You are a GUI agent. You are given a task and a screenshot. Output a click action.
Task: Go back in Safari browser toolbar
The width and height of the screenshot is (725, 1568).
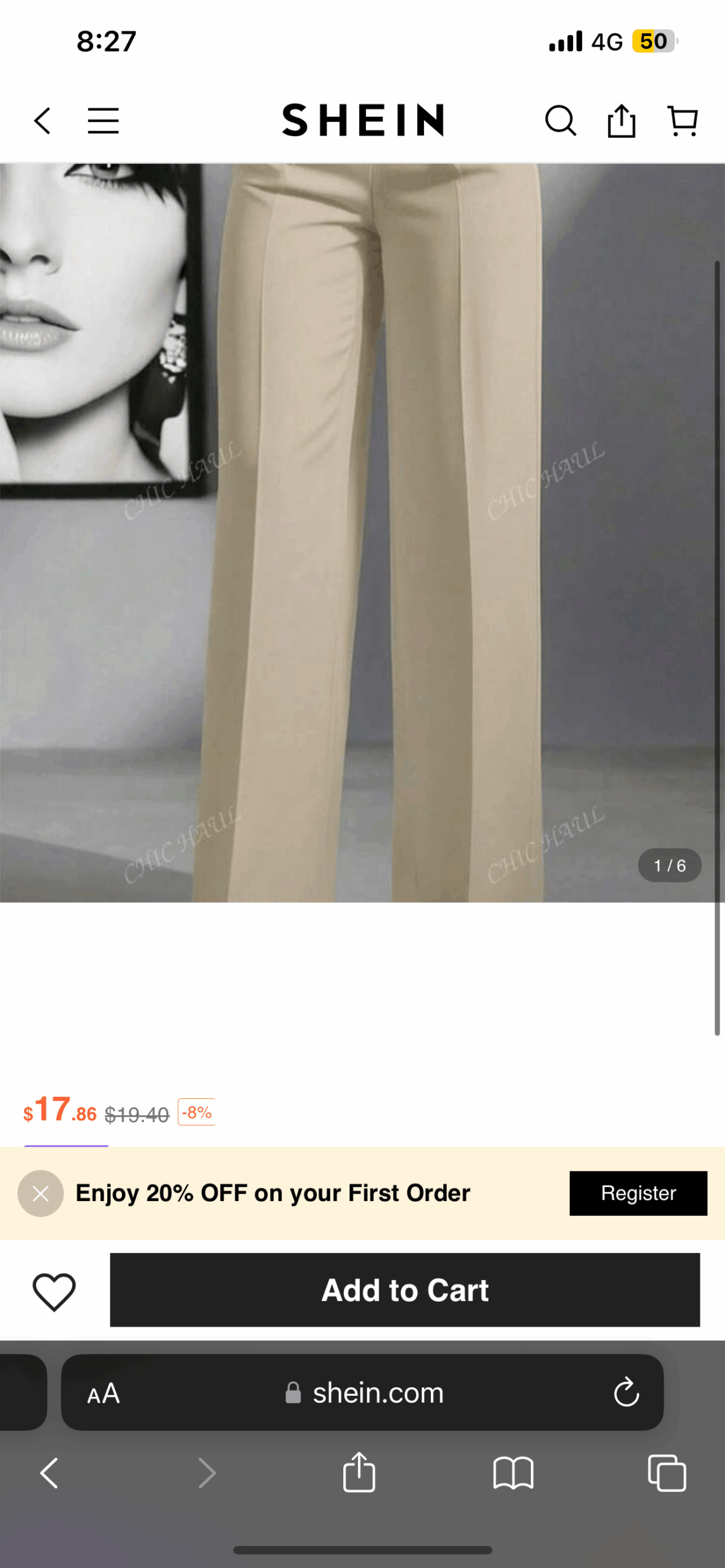tap(49, 1473)
